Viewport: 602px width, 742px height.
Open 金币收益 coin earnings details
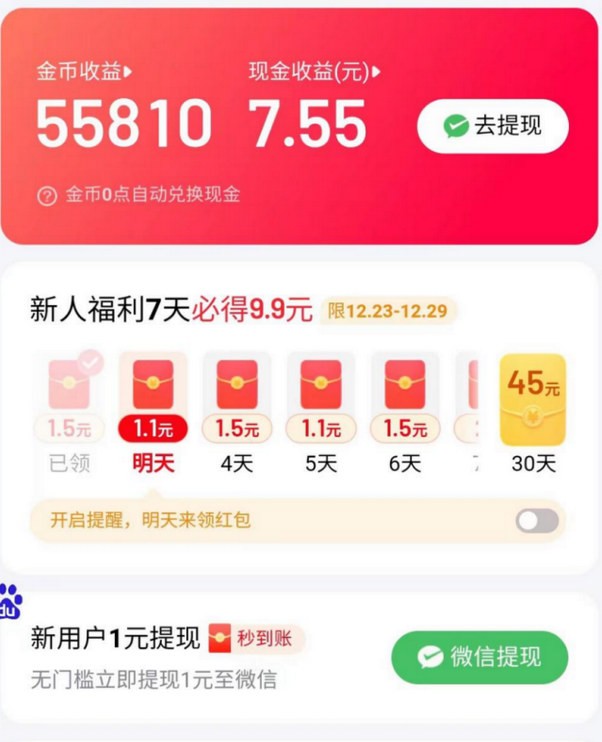pos(85,72)
